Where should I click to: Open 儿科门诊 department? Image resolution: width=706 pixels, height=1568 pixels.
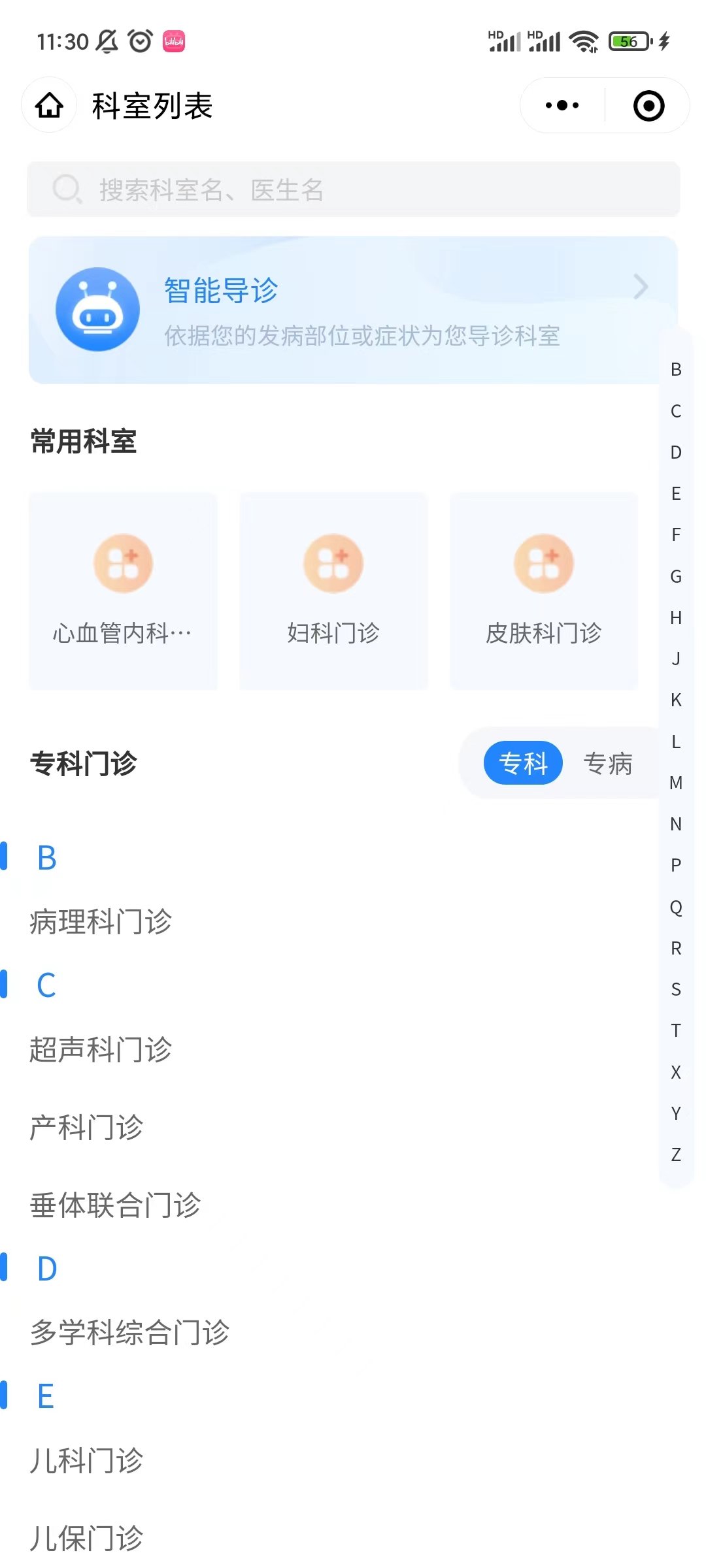coord(86,1461)
